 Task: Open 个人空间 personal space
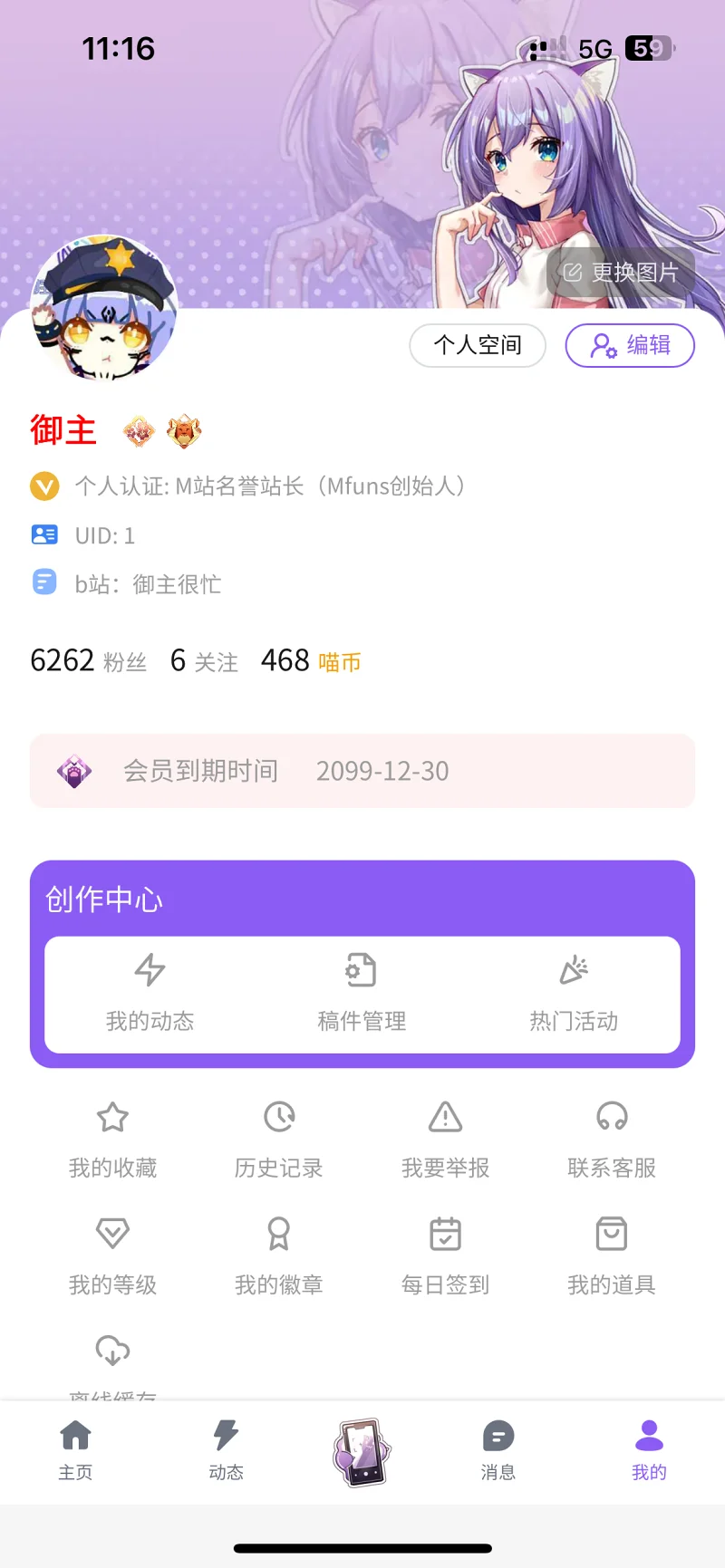click(478, 345)
